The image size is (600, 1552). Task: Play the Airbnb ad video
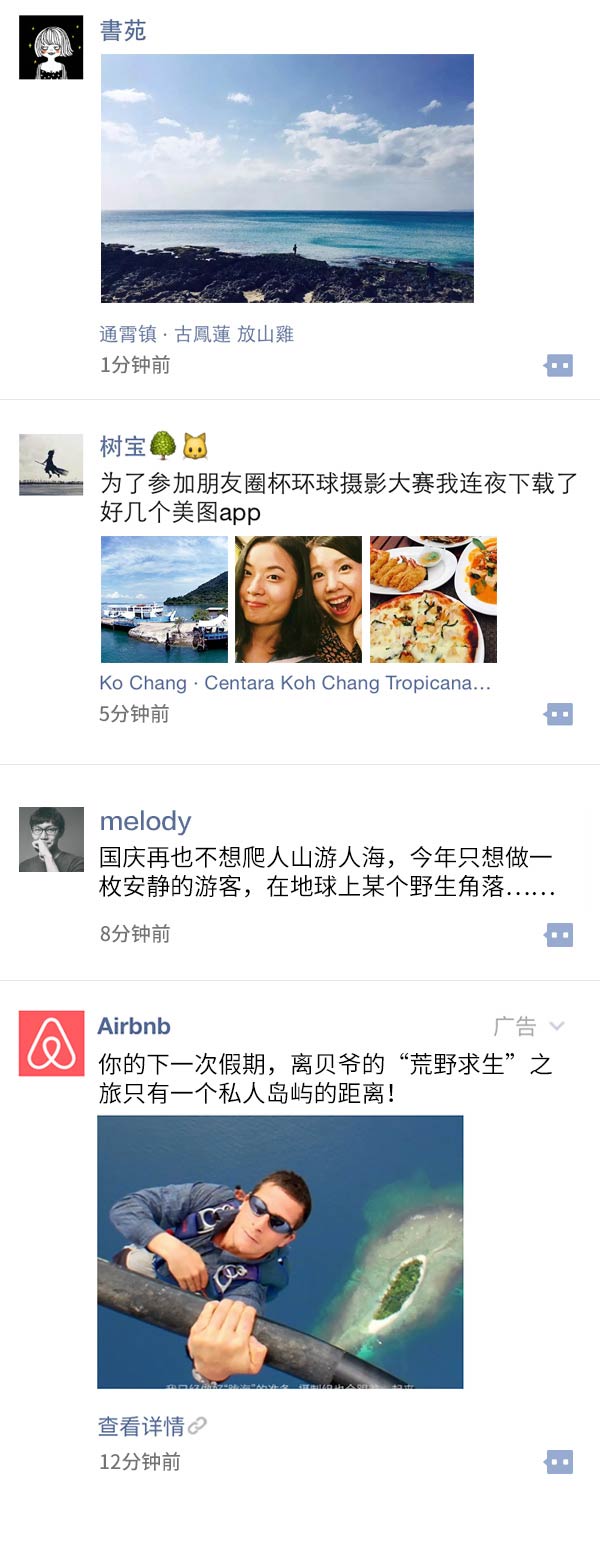280,1251
